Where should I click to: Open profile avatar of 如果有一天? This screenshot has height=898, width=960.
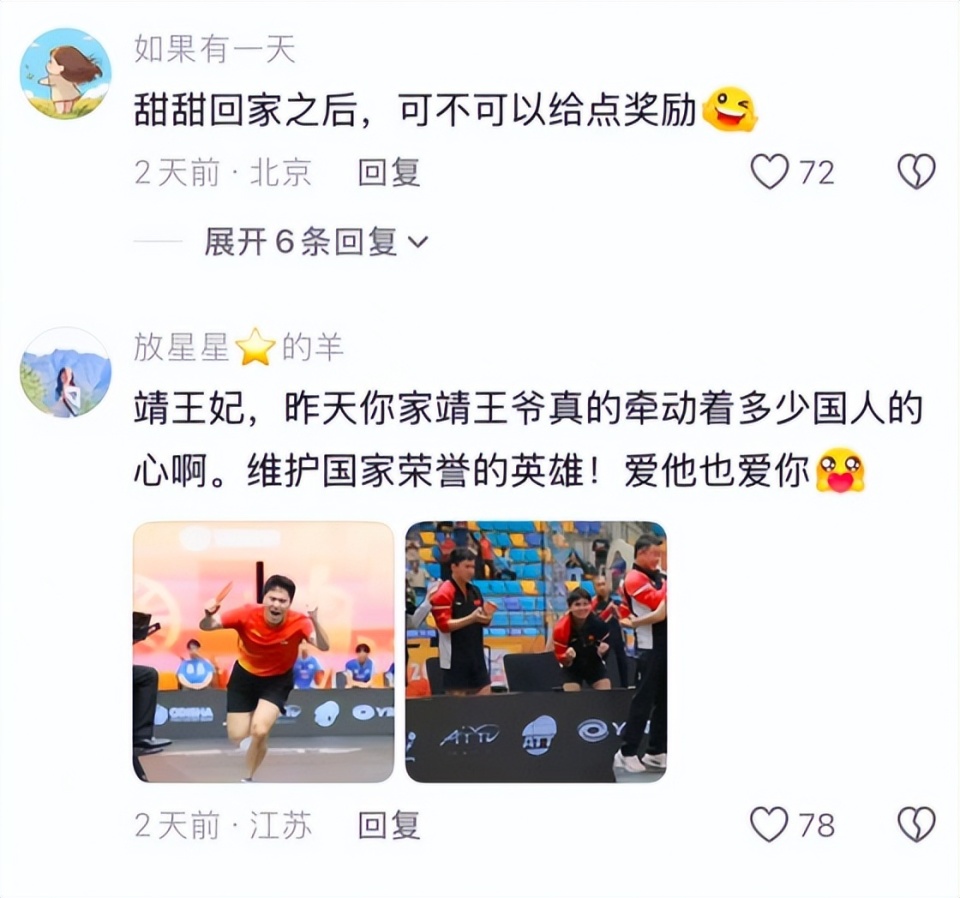(x=66, y=73)
